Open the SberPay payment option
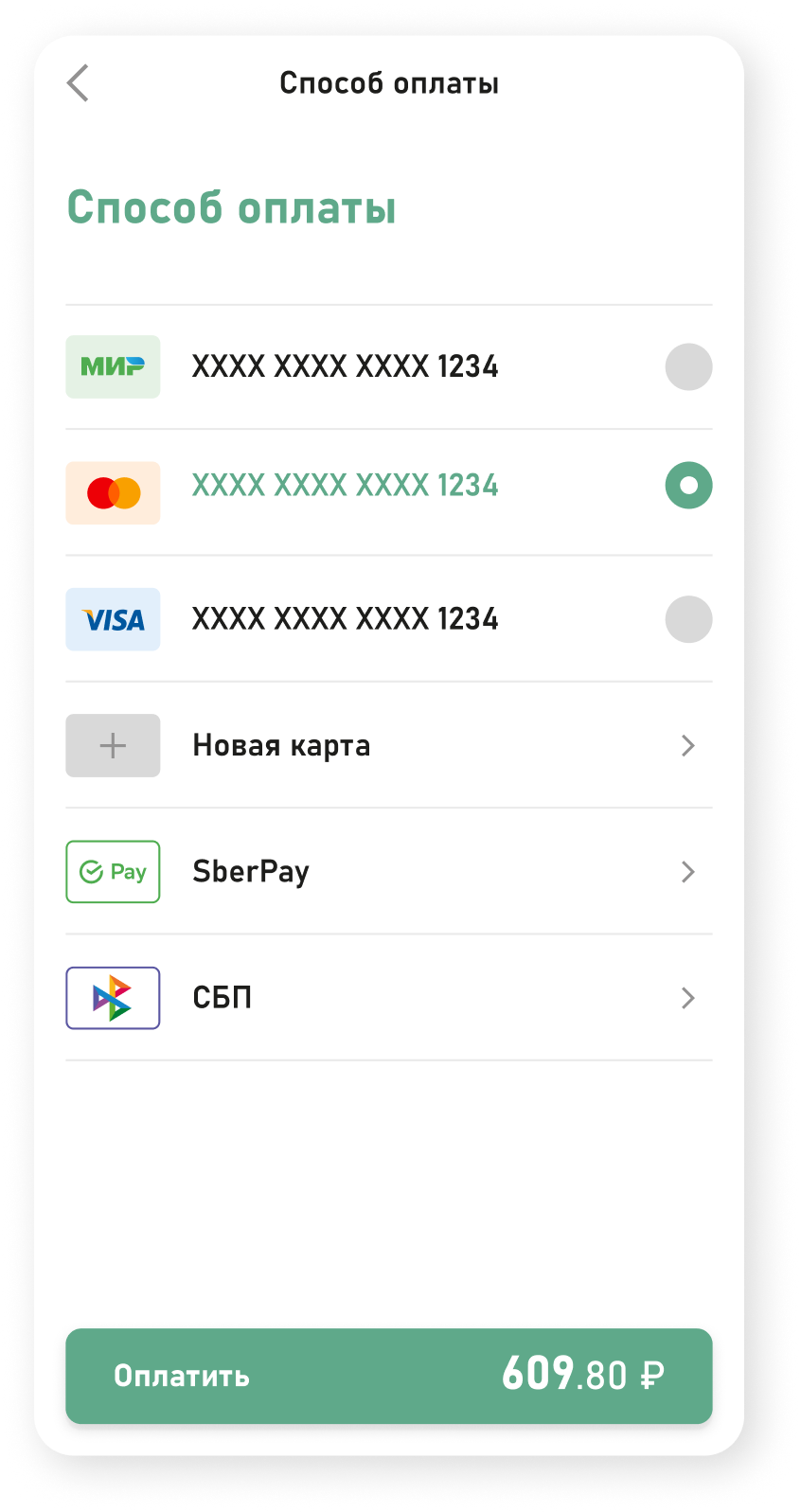The width and height of the screenshot is (801, 1512). (x=388, y=872)
